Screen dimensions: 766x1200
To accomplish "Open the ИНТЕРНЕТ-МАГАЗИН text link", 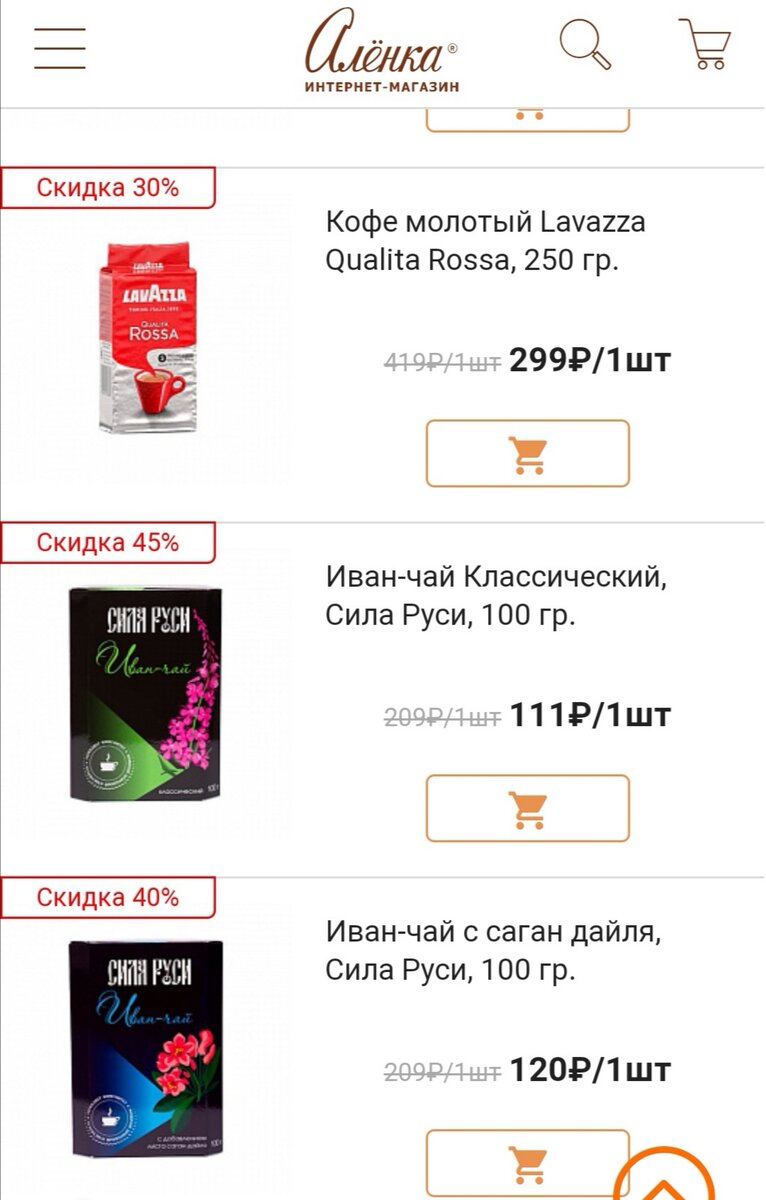I will coord(381,85).
